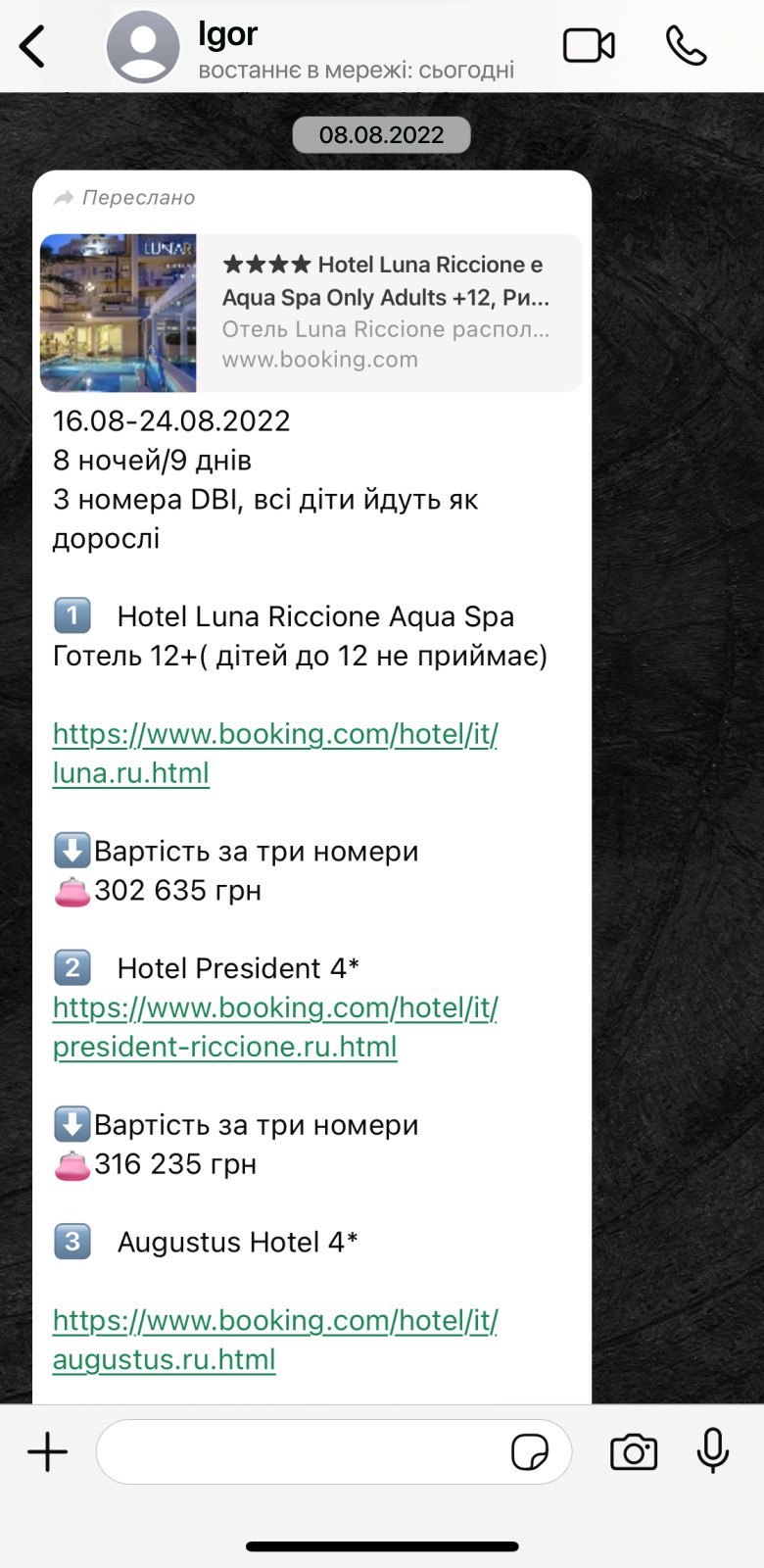Record a voice message with microphone

[712, 1451]
